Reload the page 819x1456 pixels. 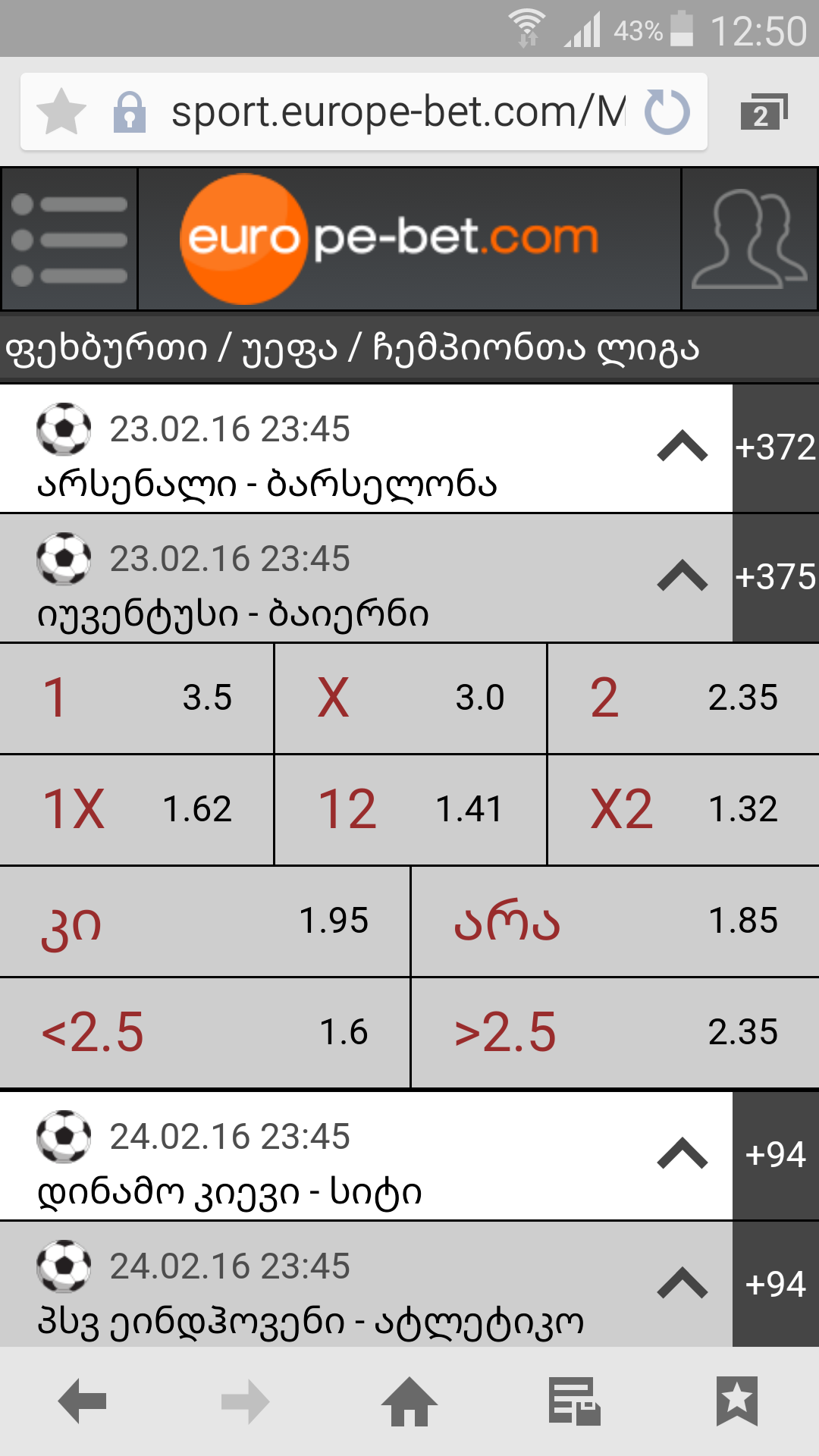point(667,112)
